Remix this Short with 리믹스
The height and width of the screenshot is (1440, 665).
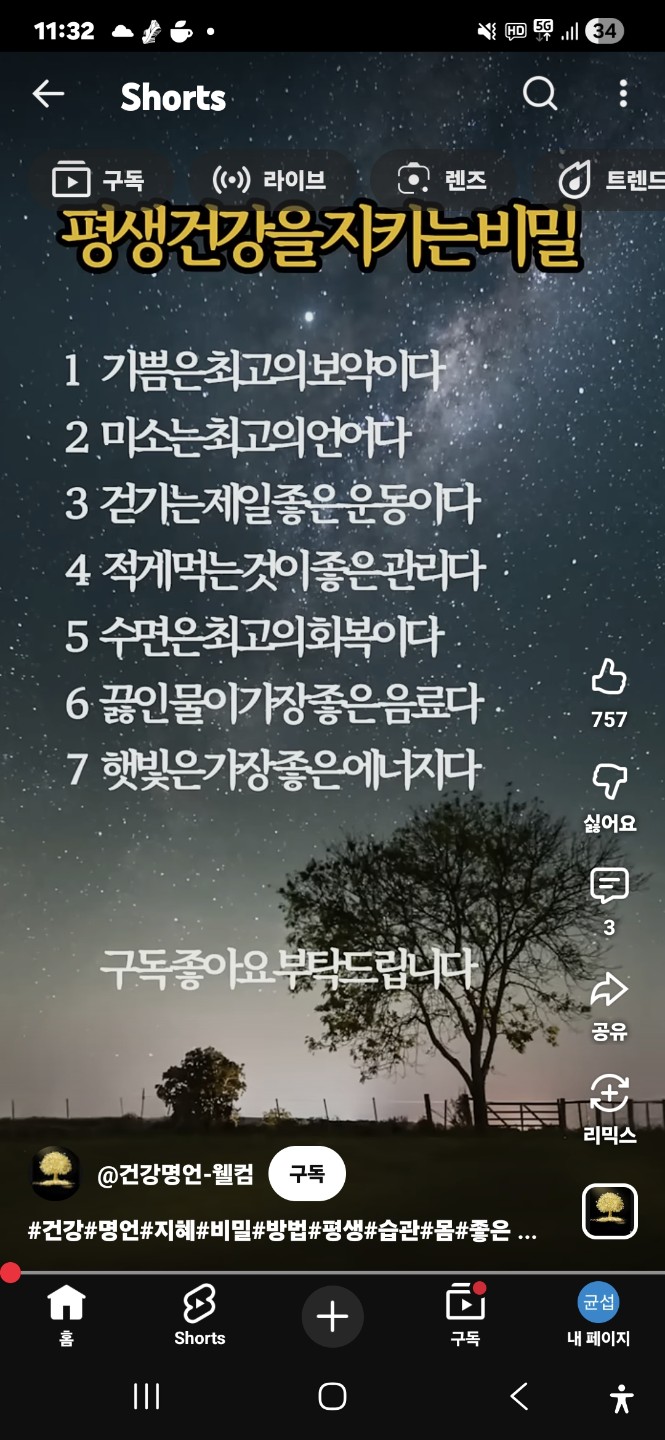pyautogui.click(x=609, y=1095)
